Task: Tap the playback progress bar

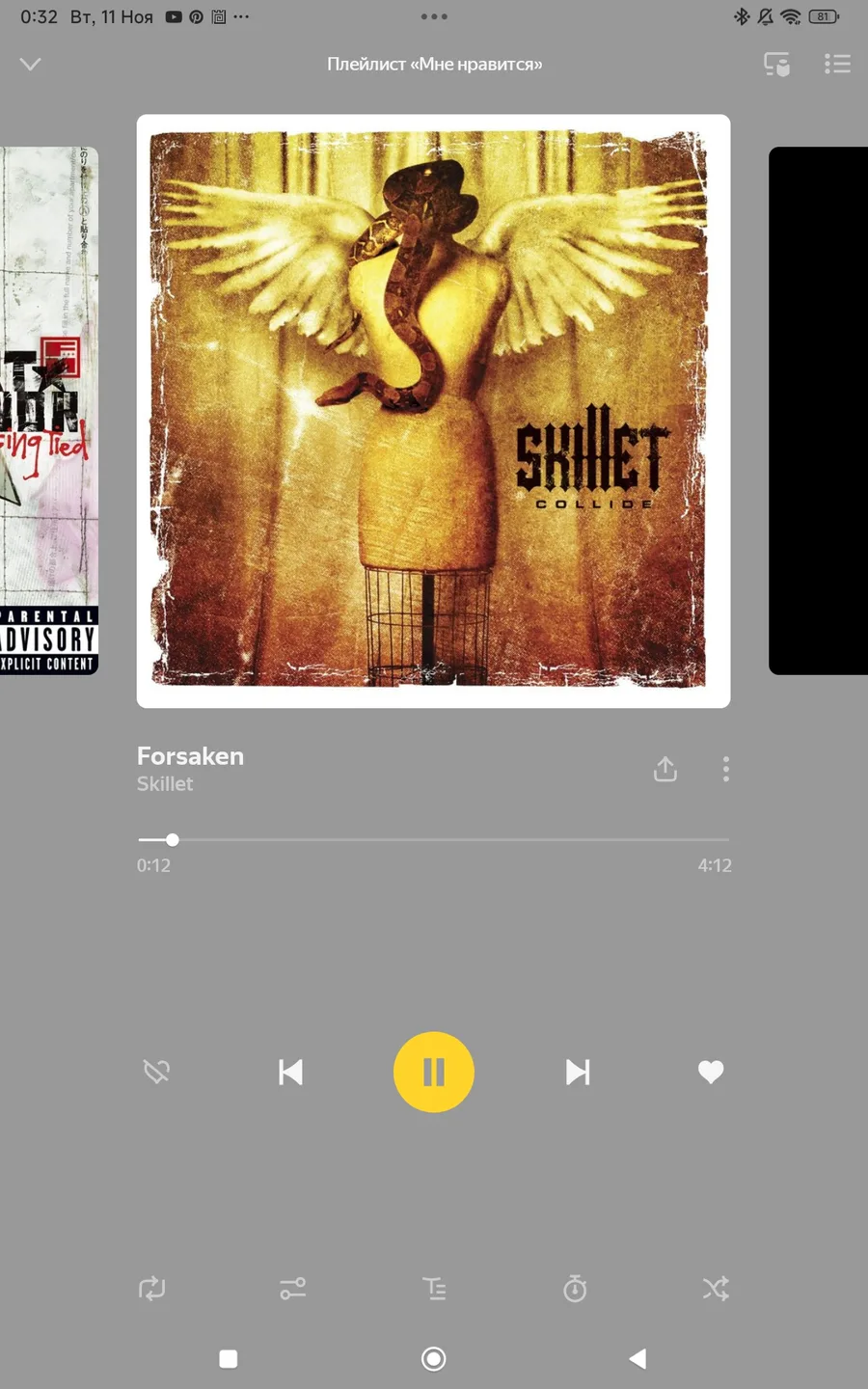Action: coord(434,840)
